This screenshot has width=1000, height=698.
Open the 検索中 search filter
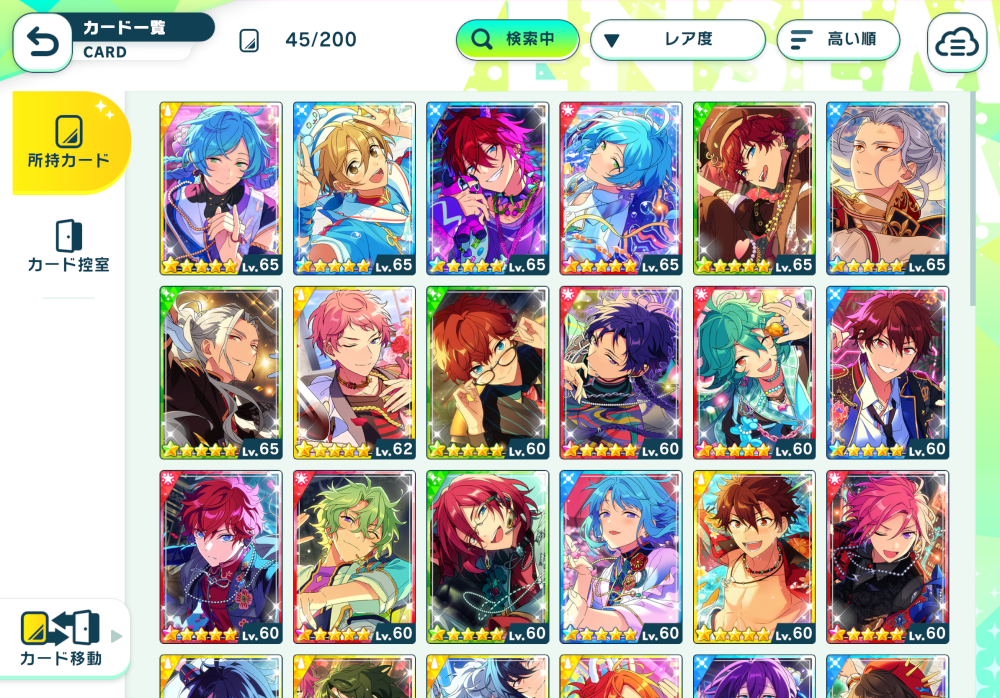click(517, 40)
